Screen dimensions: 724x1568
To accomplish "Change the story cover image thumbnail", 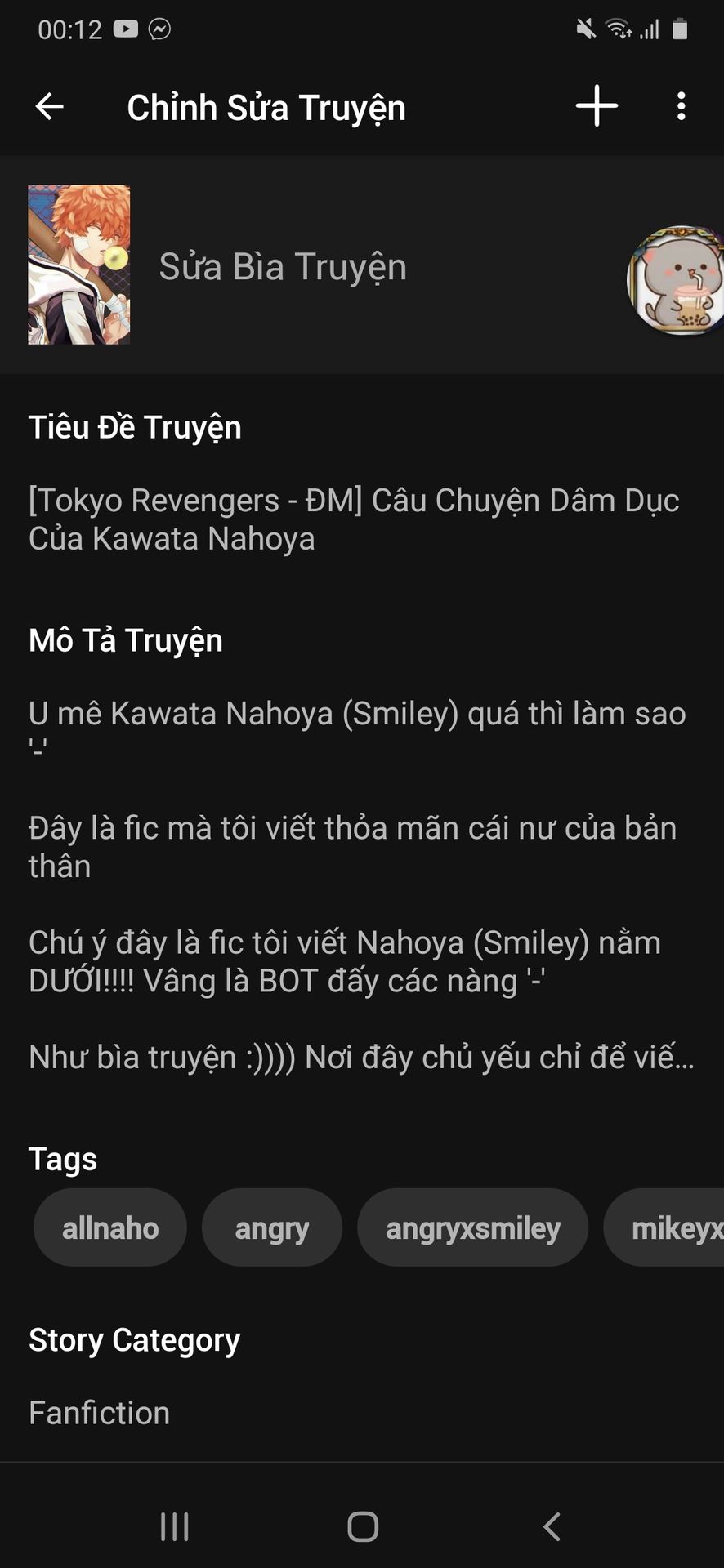I will pyautogui.click(x=79, y=265).
